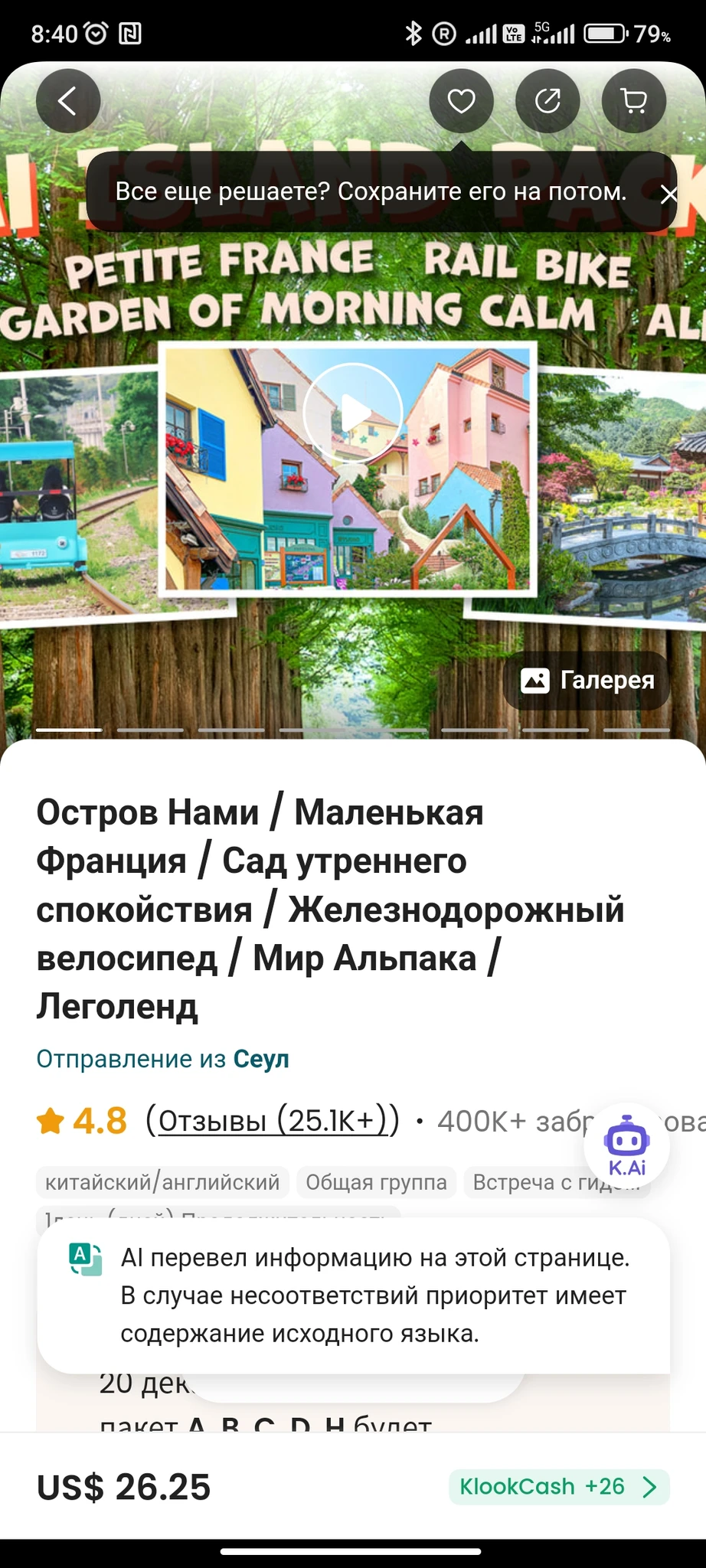Dismiss the save-for-later tooltip

tap(668, 194)
